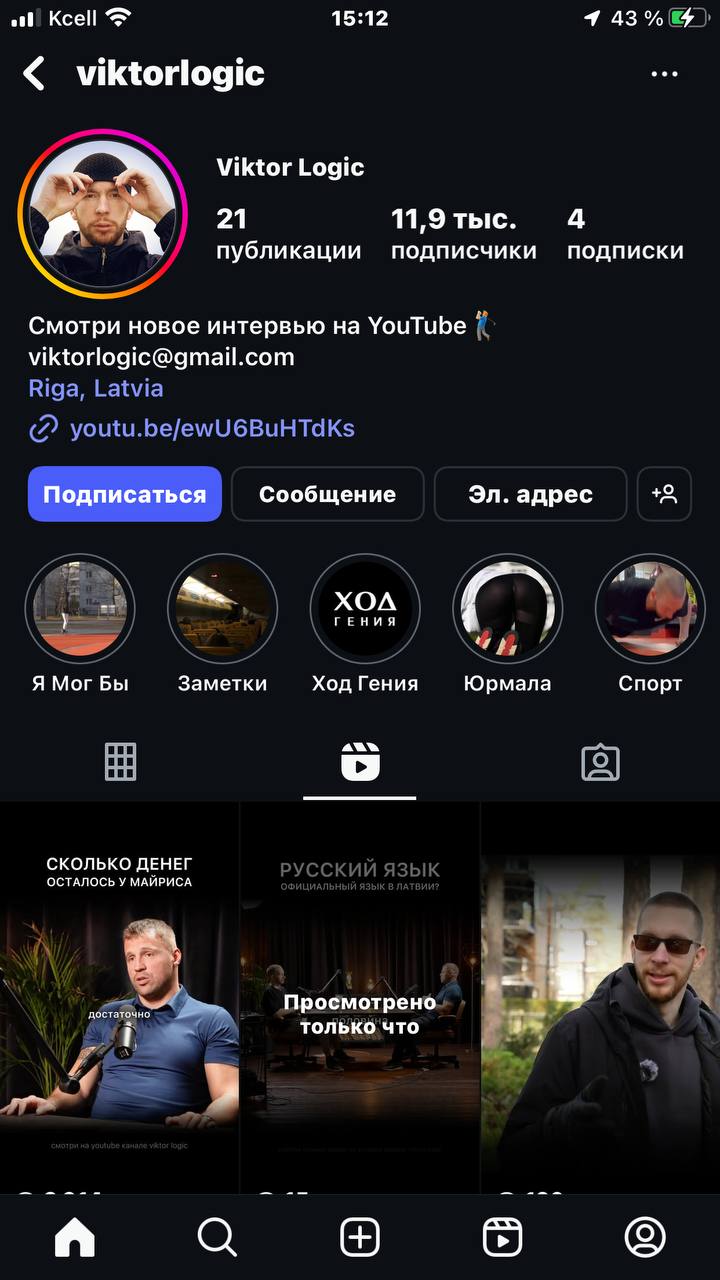The width and height of the screenshot is (720, 1280).
Task: Play the Русский язык reel
Action: point(360,998)
